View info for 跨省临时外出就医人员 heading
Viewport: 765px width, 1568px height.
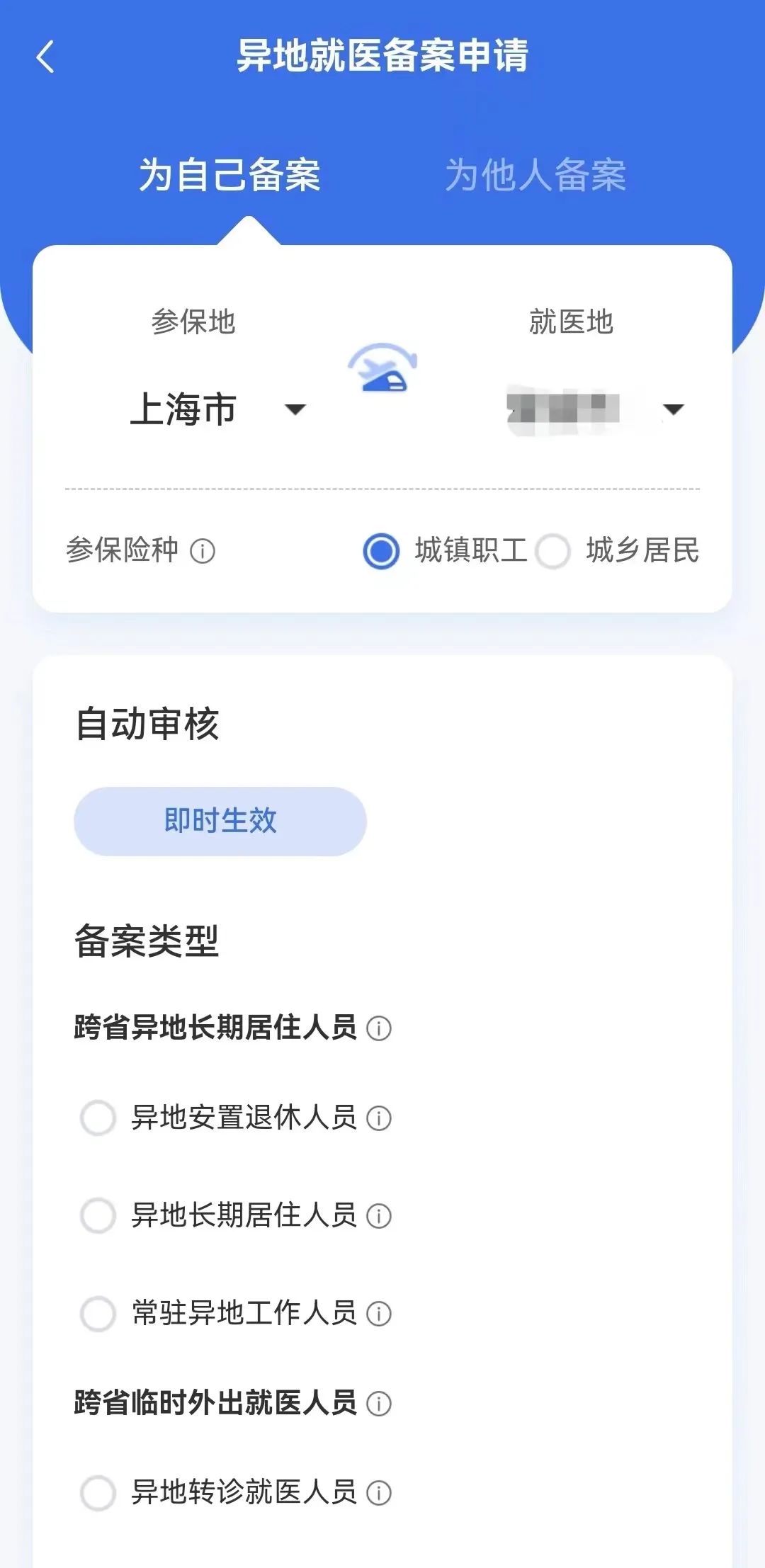click(379, 1403)
